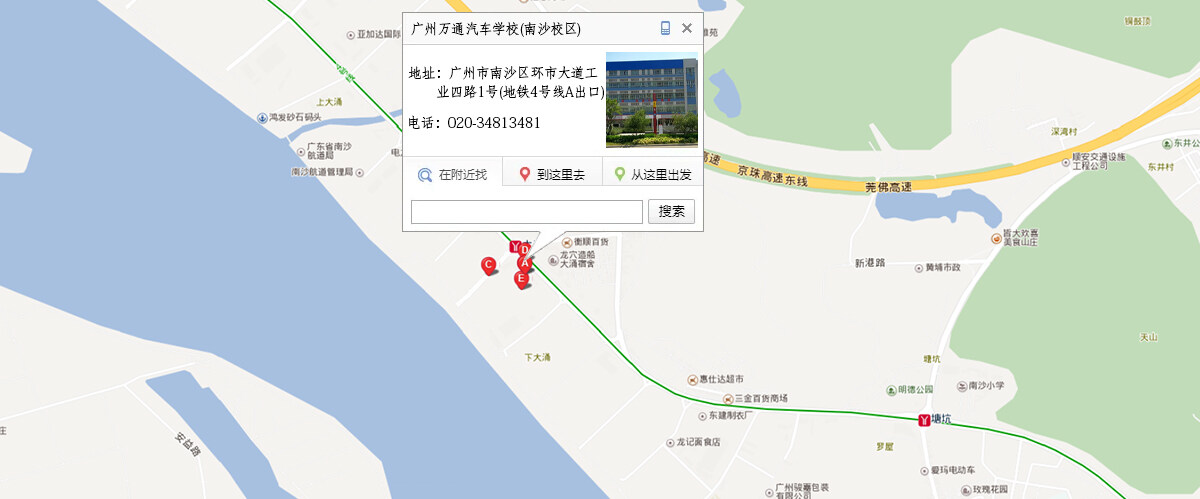Switch to the 从这里出发 tab
This screenshot has height=499, width=1200.
652,174
